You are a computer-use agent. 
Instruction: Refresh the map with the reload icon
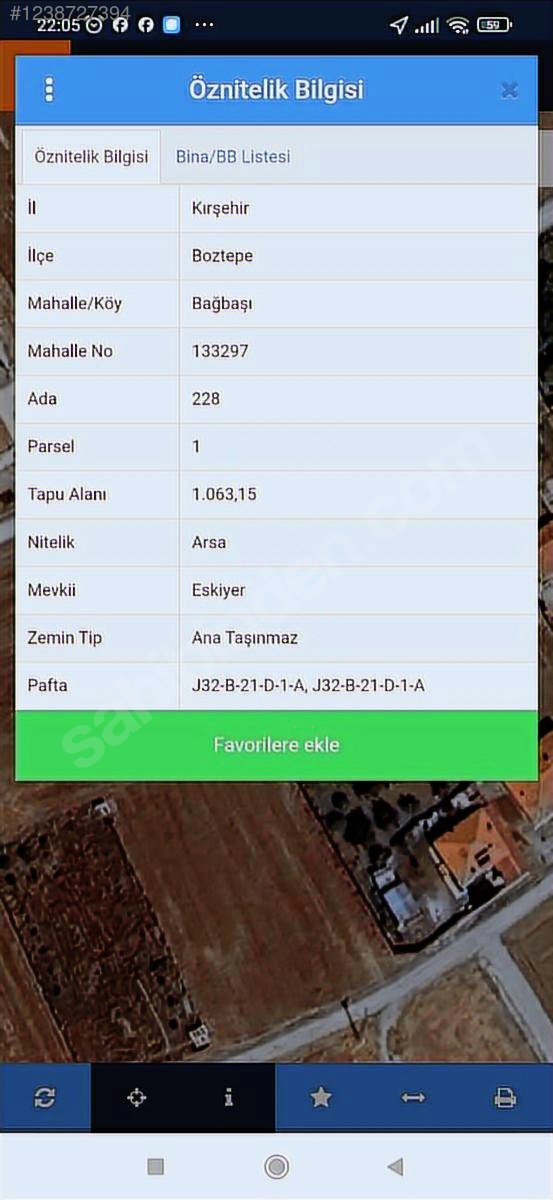coord(45,1097)
